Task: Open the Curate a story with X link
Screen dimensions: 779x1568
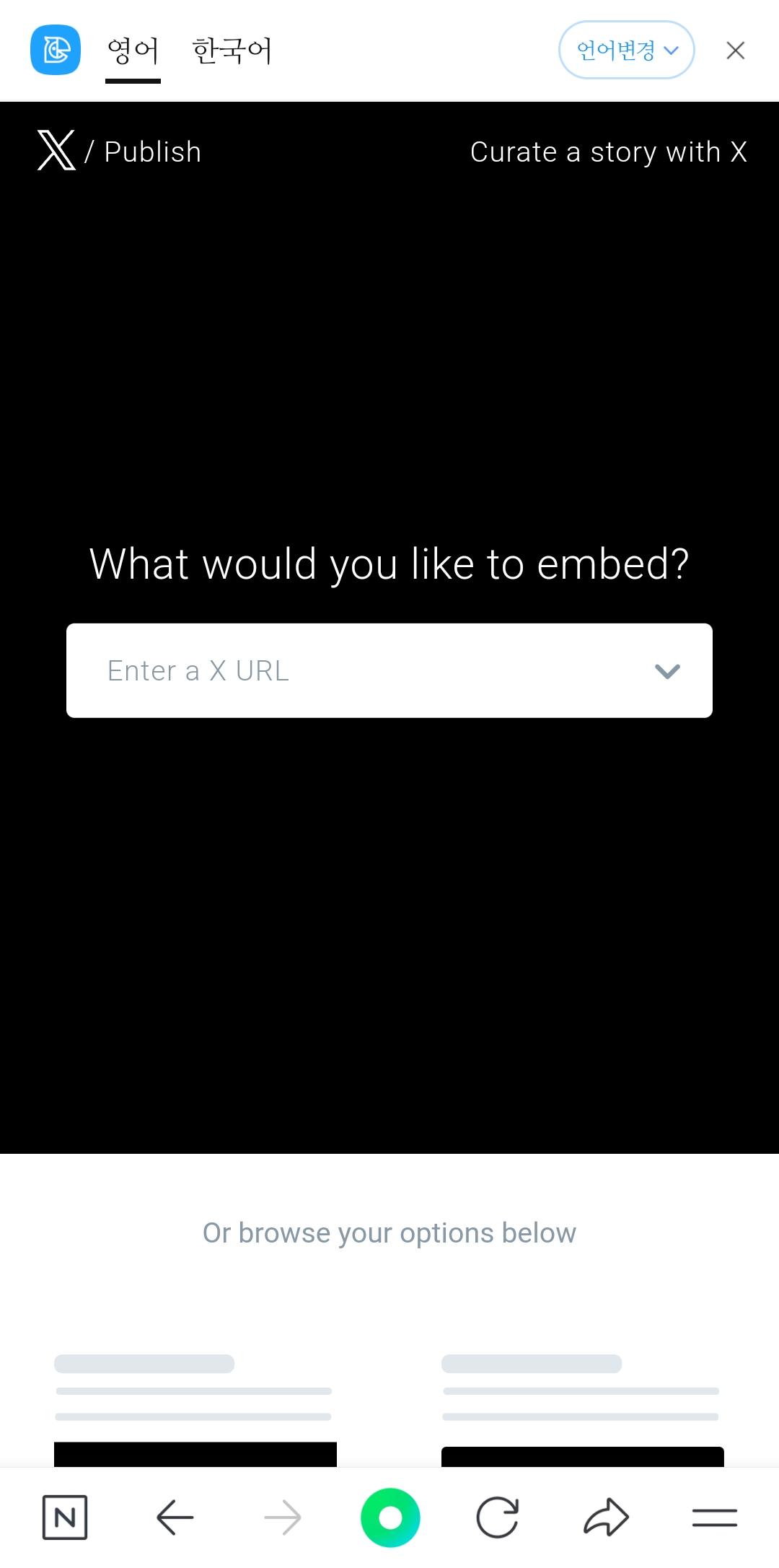Action: [x=608, y=152]
